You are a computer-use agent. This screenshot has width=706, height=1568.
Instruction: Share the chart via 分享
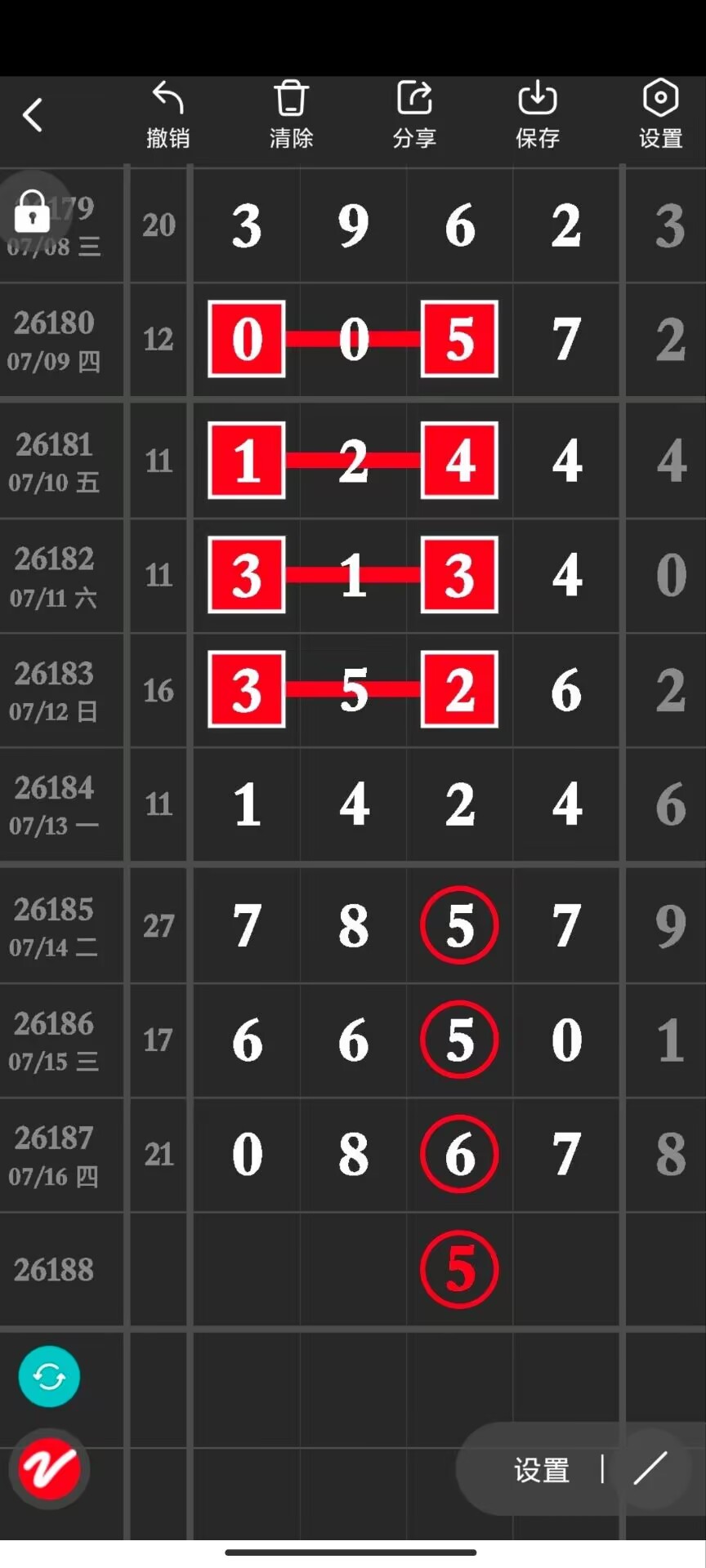tap(414, 115)
